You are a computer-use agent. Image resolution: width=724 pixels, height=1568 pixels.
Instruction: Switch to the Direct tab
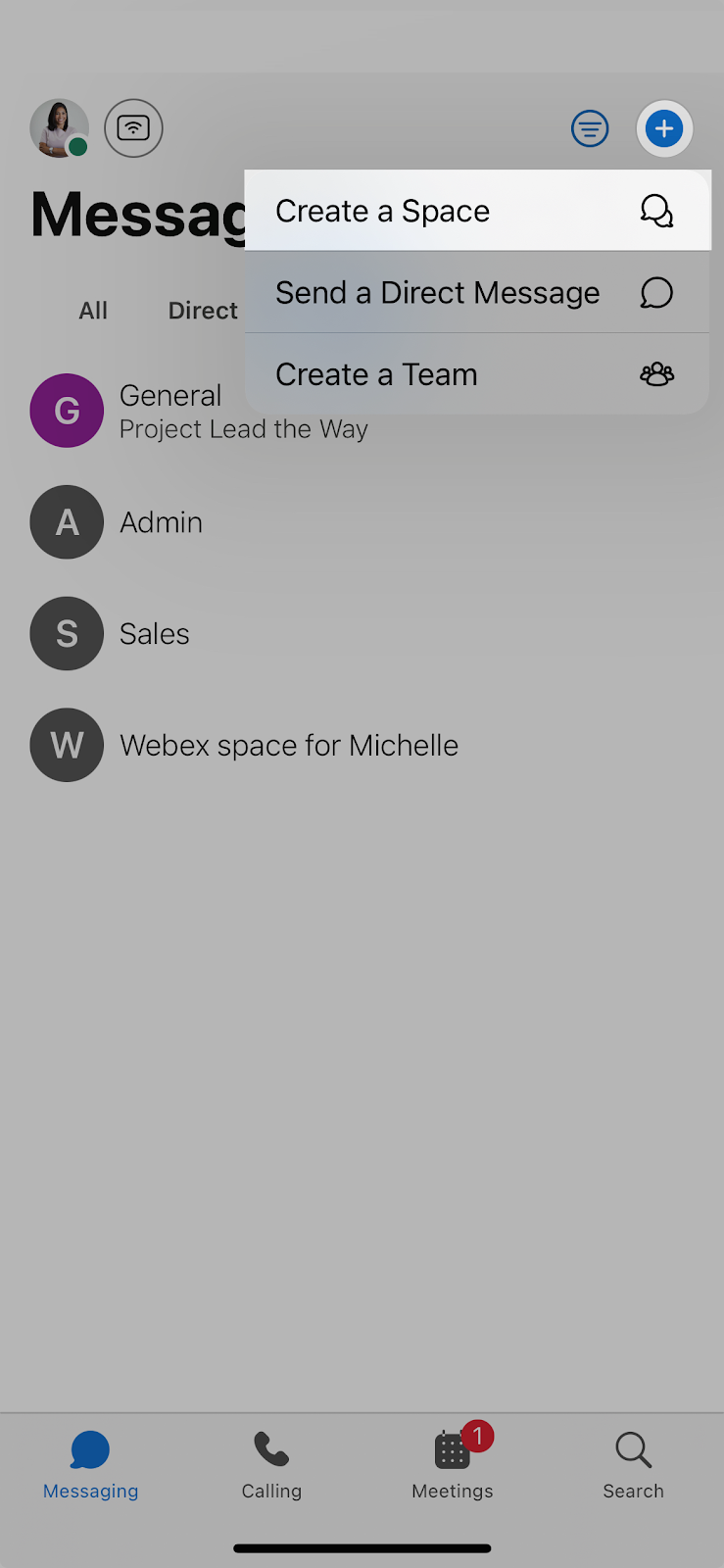[203, 311]
